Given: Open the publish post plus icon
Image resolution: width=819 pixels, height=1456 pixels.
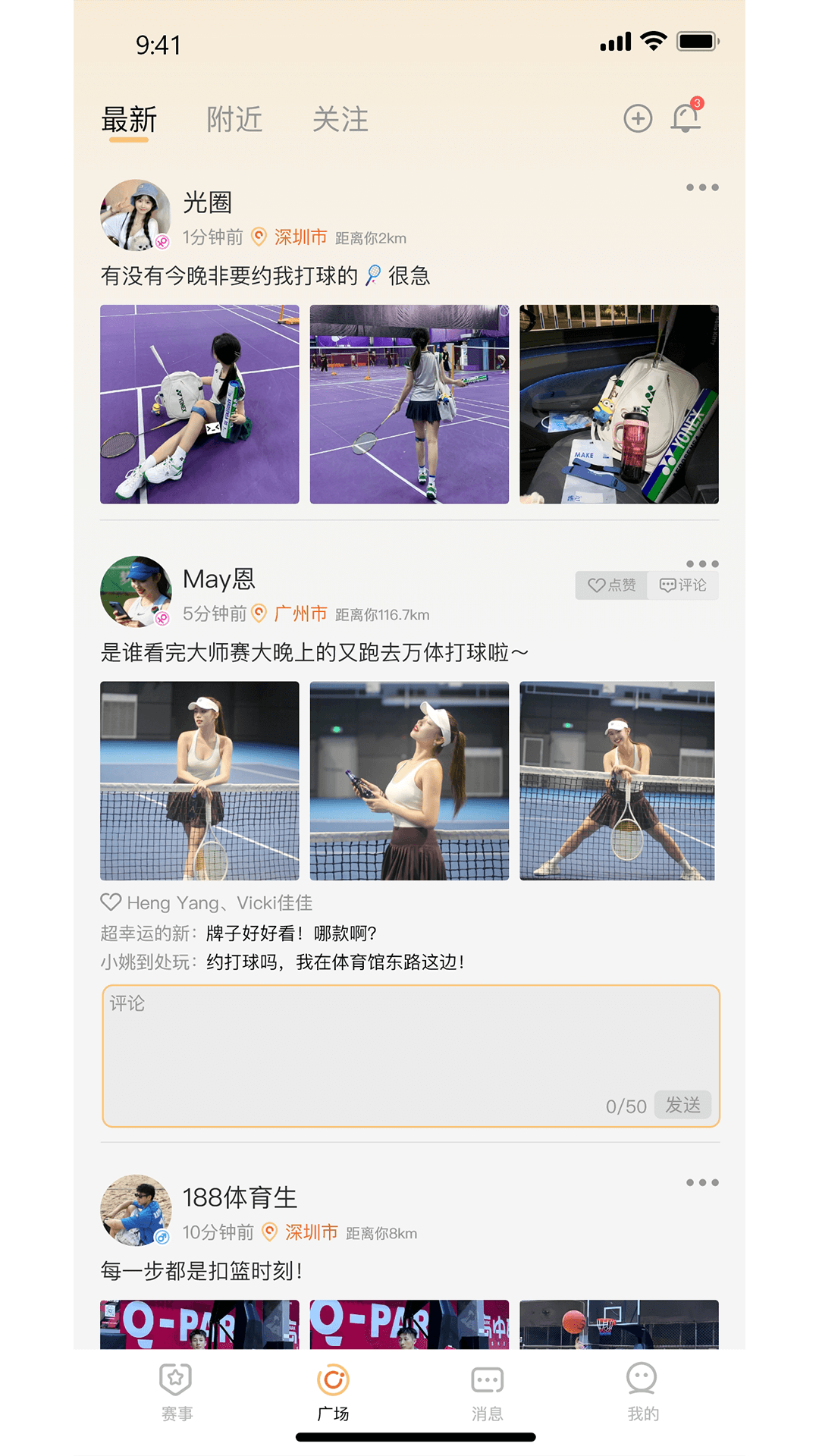Looking at the screenshot, I should click(x=638, y=119).
